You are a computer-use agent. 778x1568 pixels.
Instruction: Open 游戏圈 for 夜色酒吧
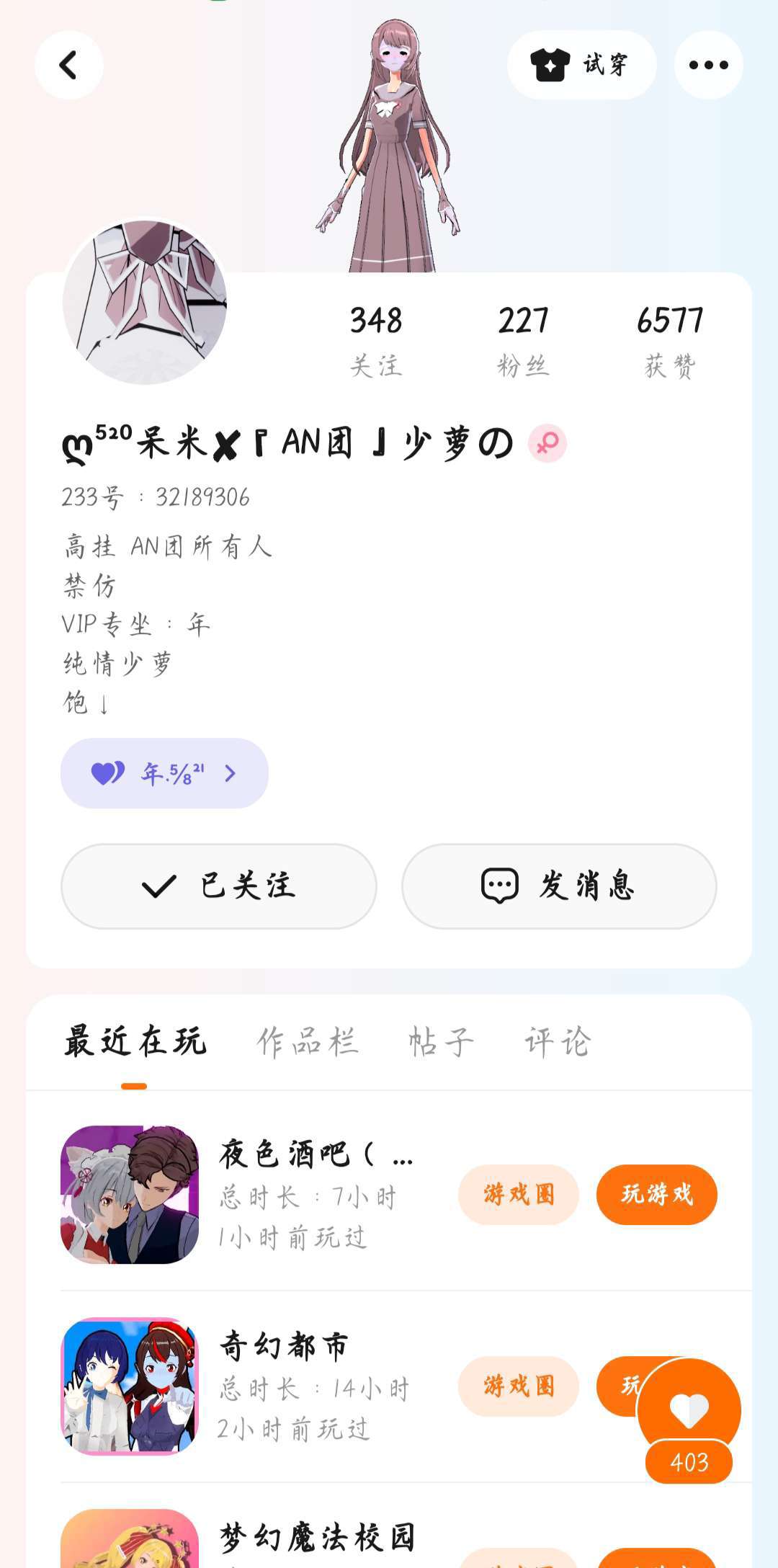point(519,1194)
